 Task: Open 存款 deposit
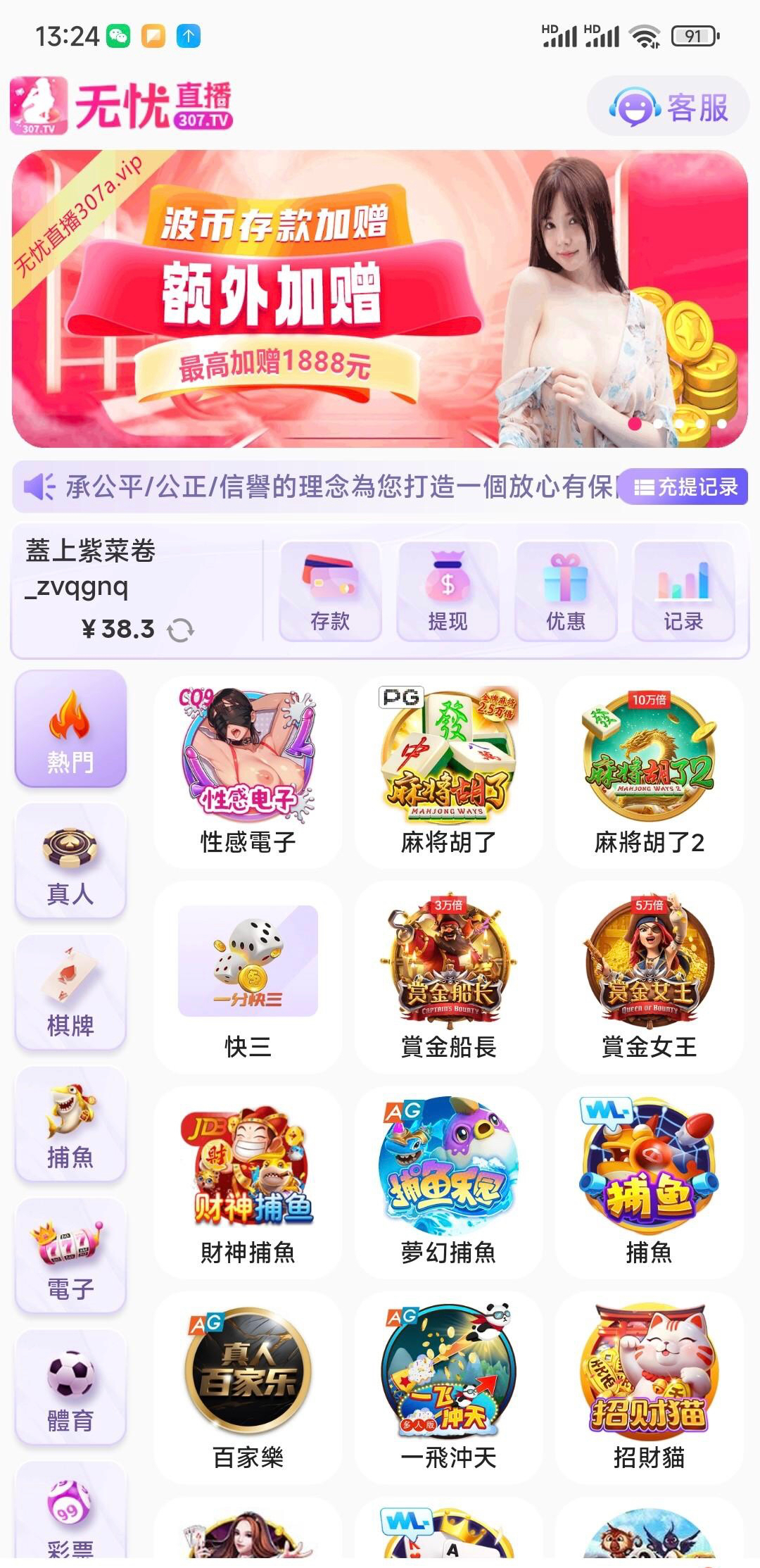[330, 591]
